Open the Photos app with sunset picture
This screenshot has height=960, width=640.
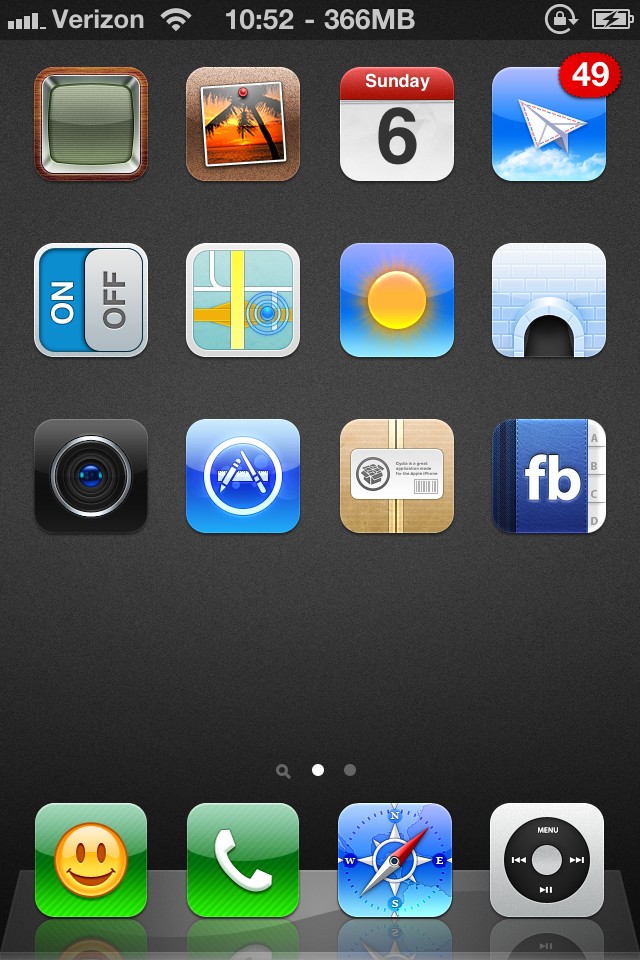point(243,124)
